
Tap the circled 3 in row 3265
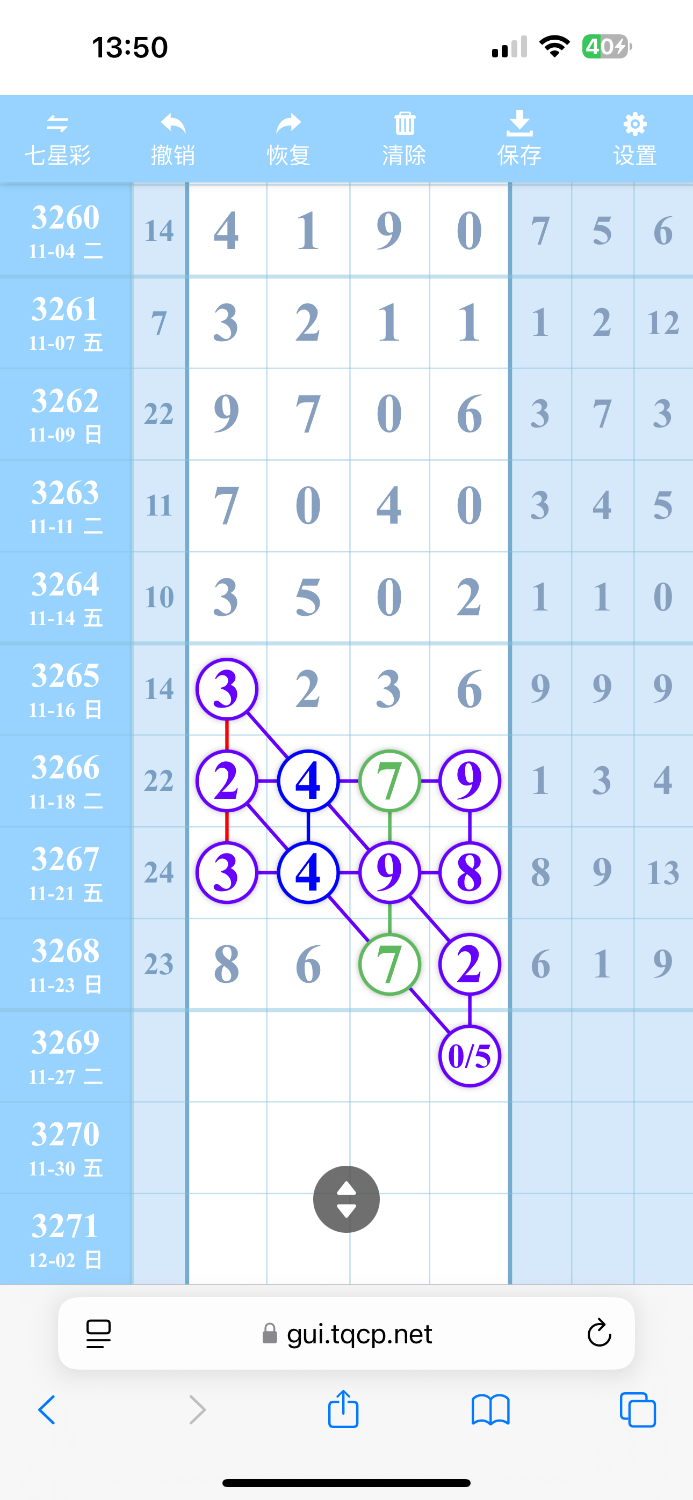[227, 689]
